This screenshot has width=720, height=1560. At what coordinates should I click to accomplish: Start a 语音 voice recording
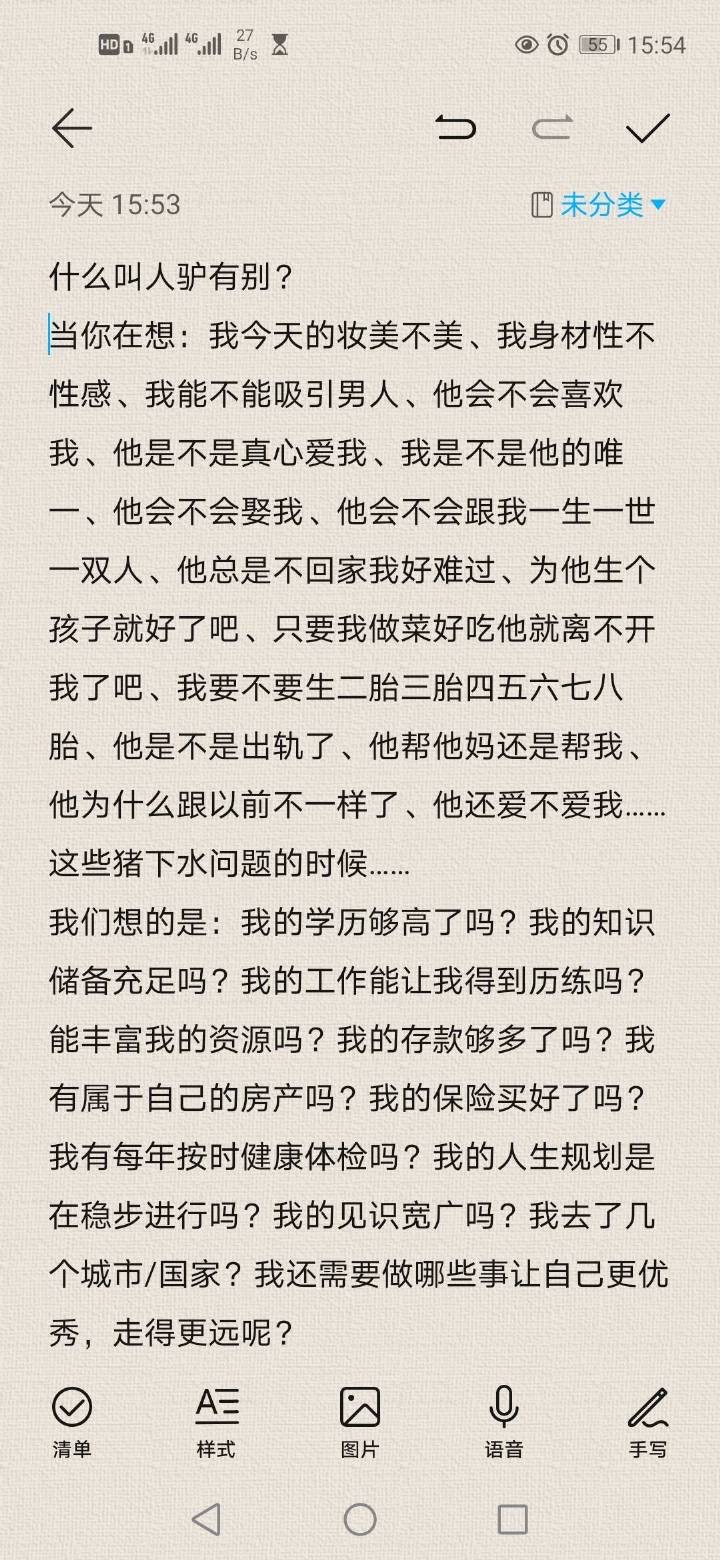504,1422
